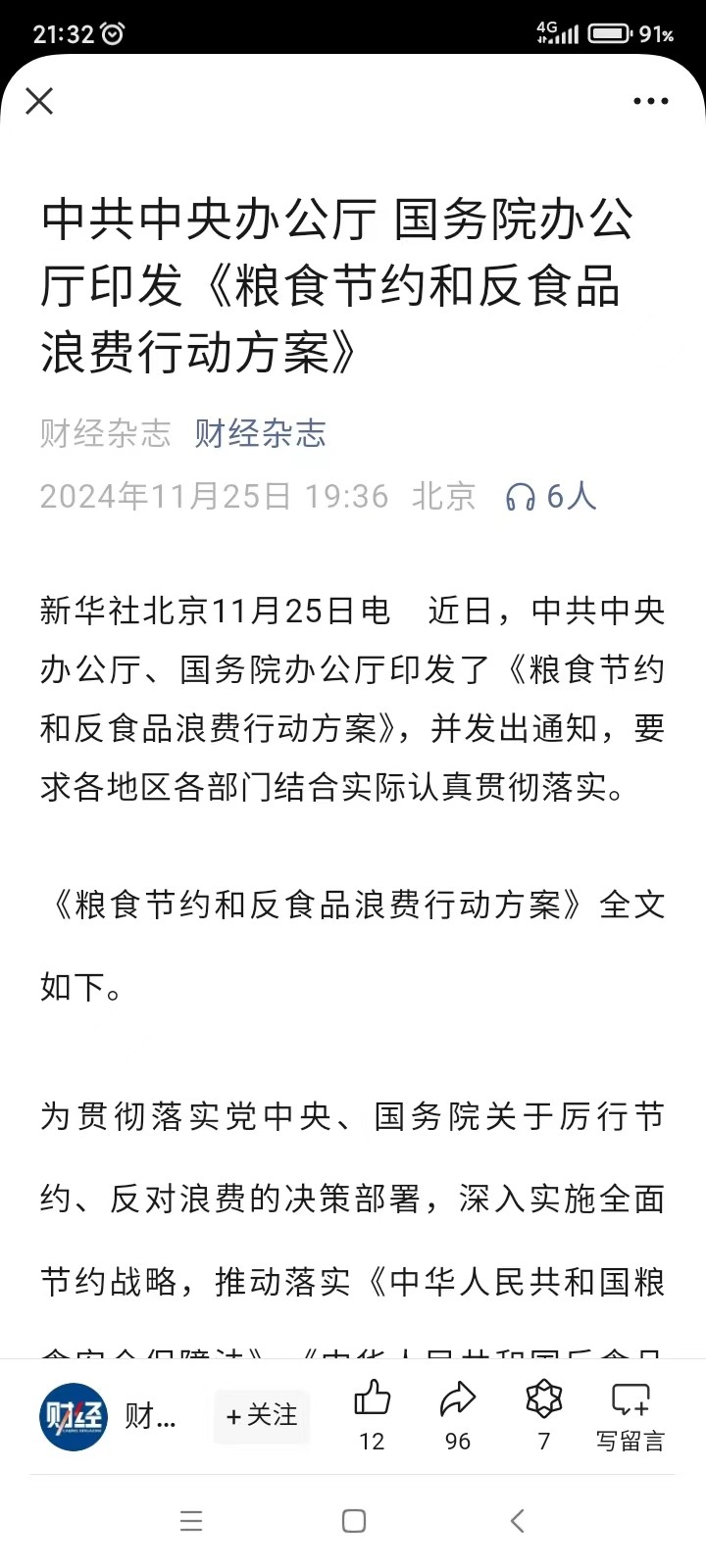Screen dimensions: 706x1568
Task: Go back using system navigation arrow
Action: pyautogui.click(x=518, y=1520)
